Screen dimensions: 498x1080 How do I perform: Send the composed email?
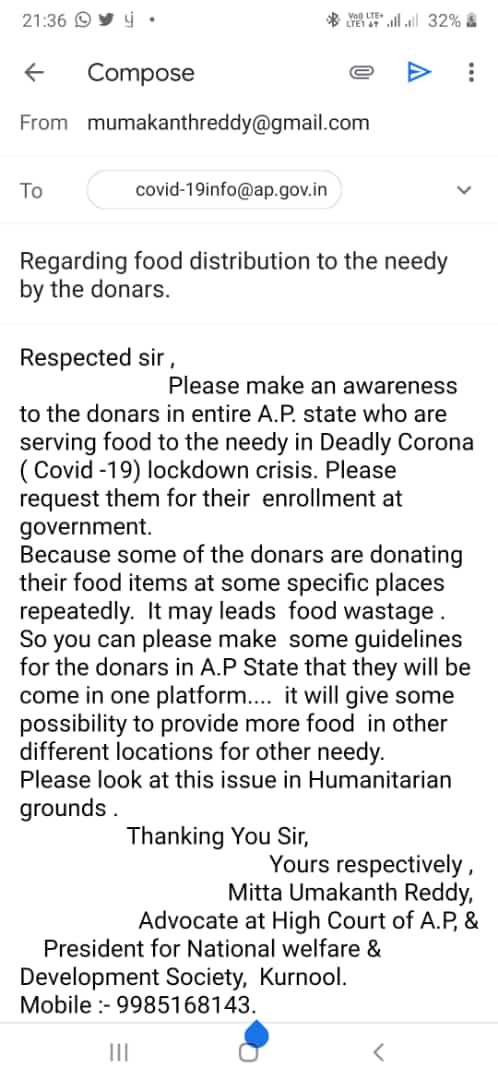click(419, 72)
